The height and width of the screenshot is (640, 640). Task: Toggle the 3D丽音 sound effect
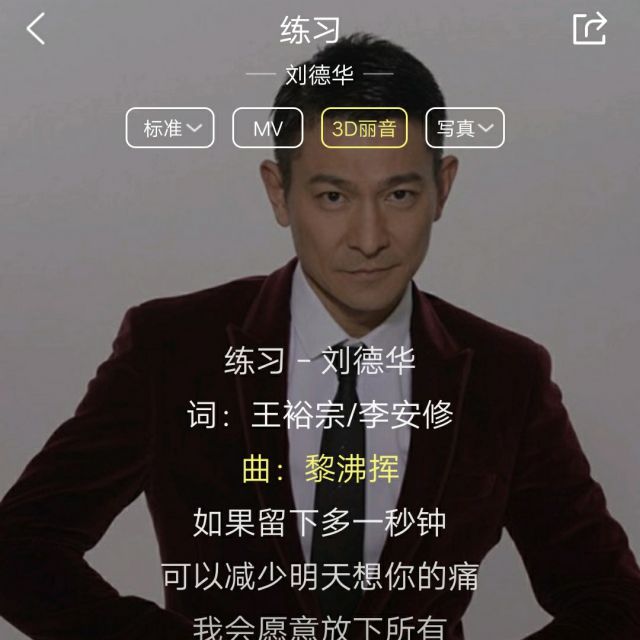(364, 128)
